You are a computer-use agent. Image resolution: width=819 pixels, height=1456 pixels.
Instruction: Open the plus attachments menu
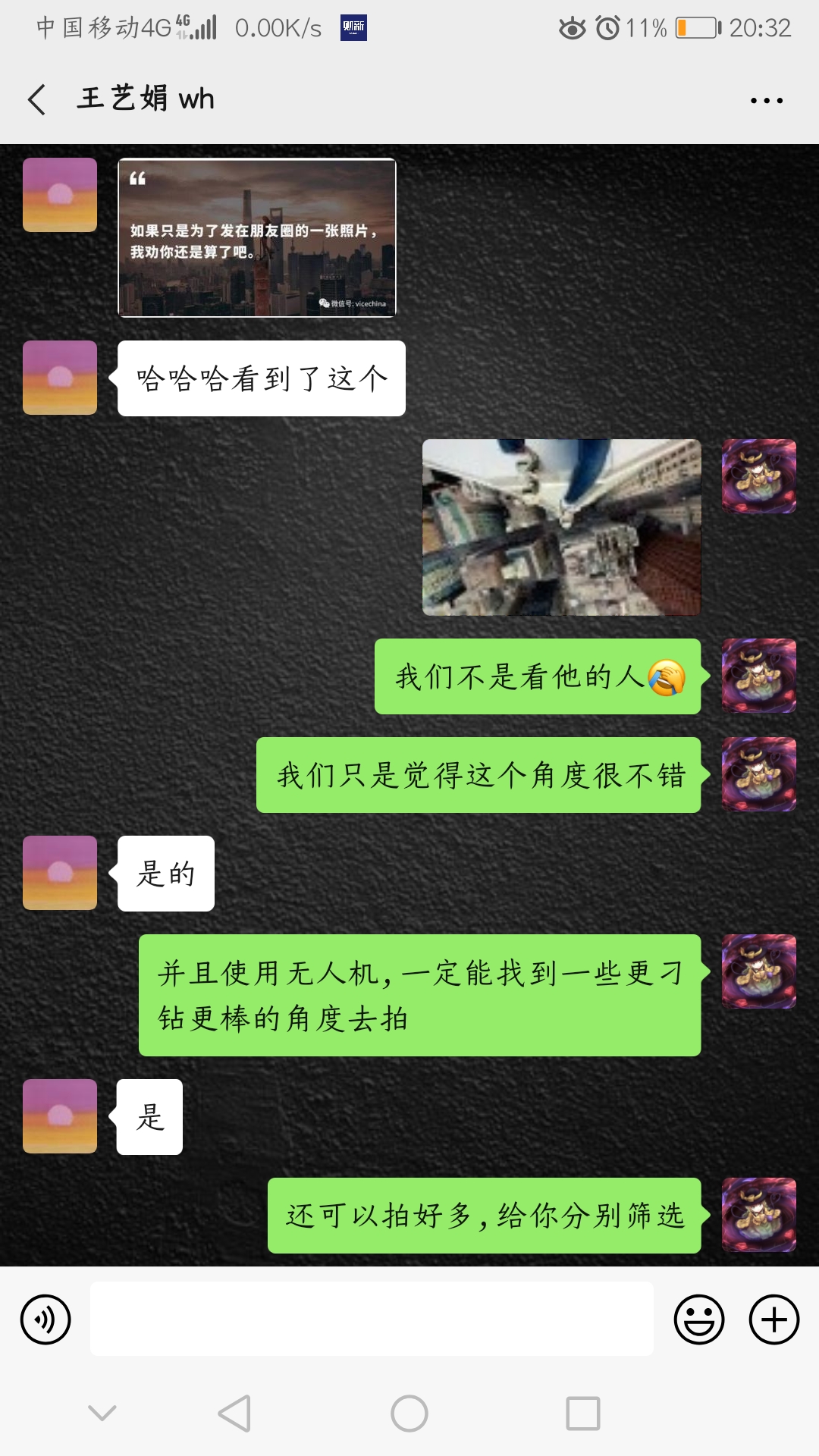(x=773, y=1319)
